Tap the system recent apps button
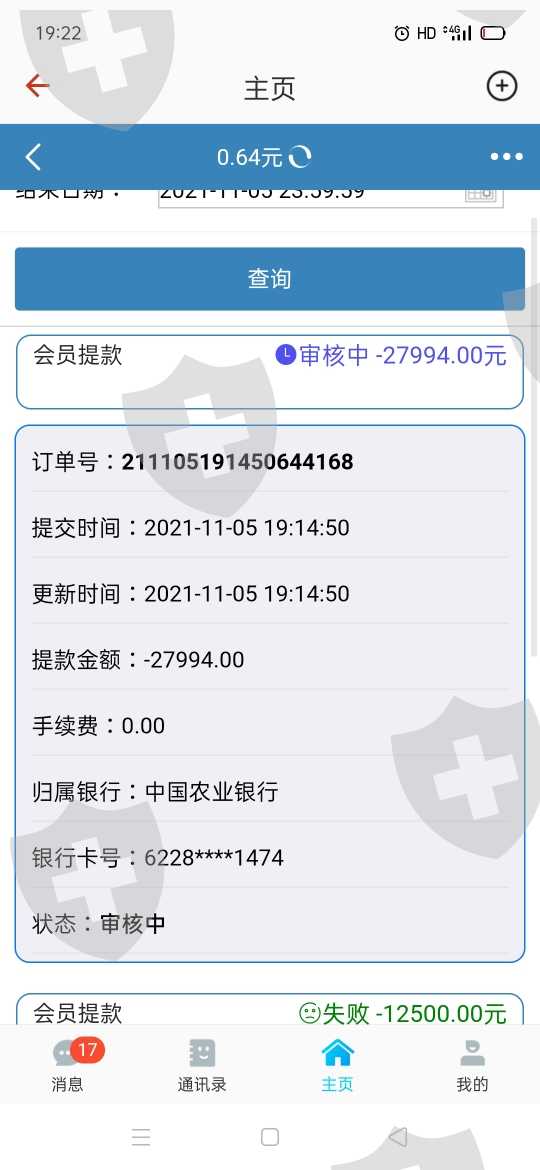The width and height of the screenshot is (540, 1170). pyautogui.click(x=141, y=1136)
